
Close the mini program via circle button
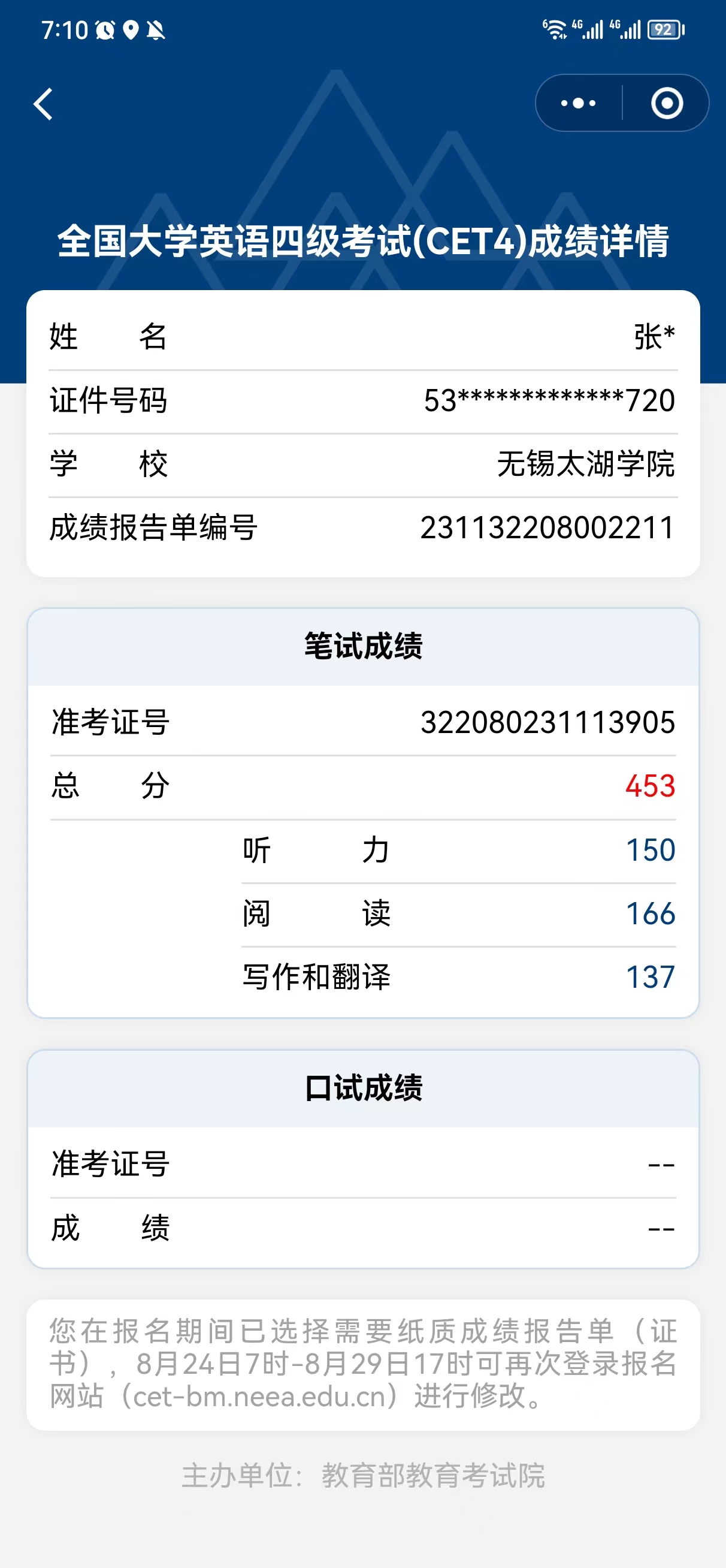click(666, 104)
